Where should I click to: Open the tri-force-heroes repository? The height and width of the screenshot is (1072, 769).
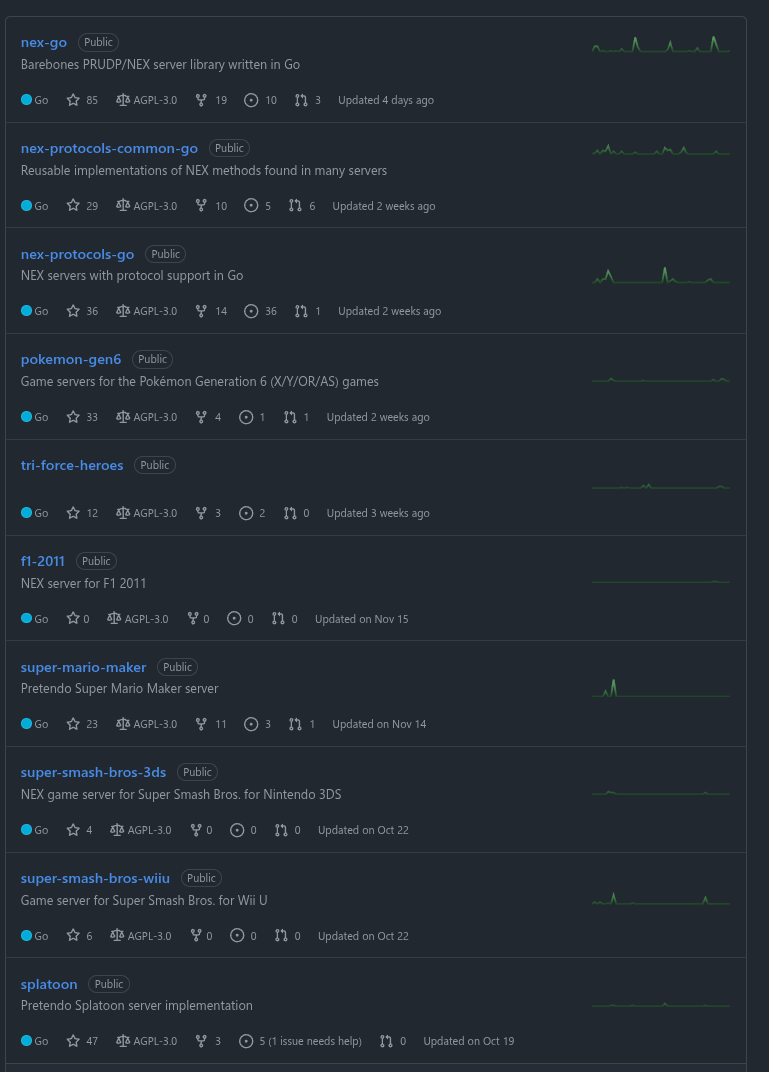(x=72, y=465)
